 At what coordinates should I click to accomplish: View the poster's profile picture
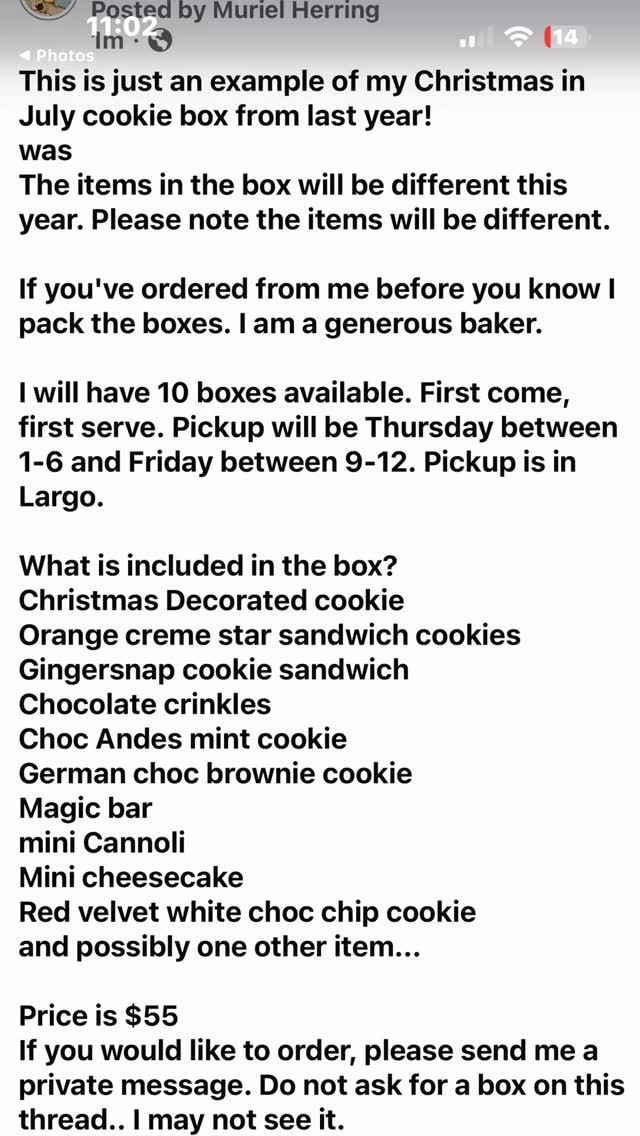(x=50, y=8)
